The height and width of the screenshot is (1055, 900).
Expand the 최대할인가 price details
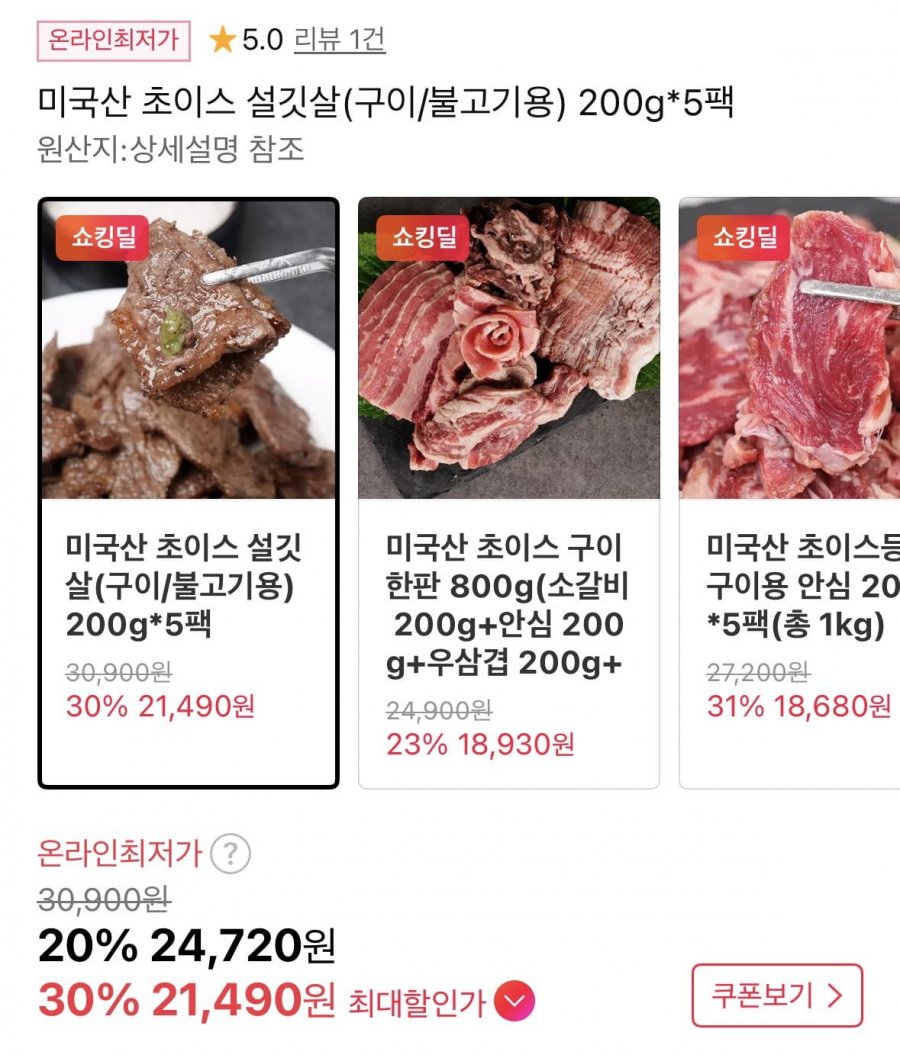tap(514, 1001)
